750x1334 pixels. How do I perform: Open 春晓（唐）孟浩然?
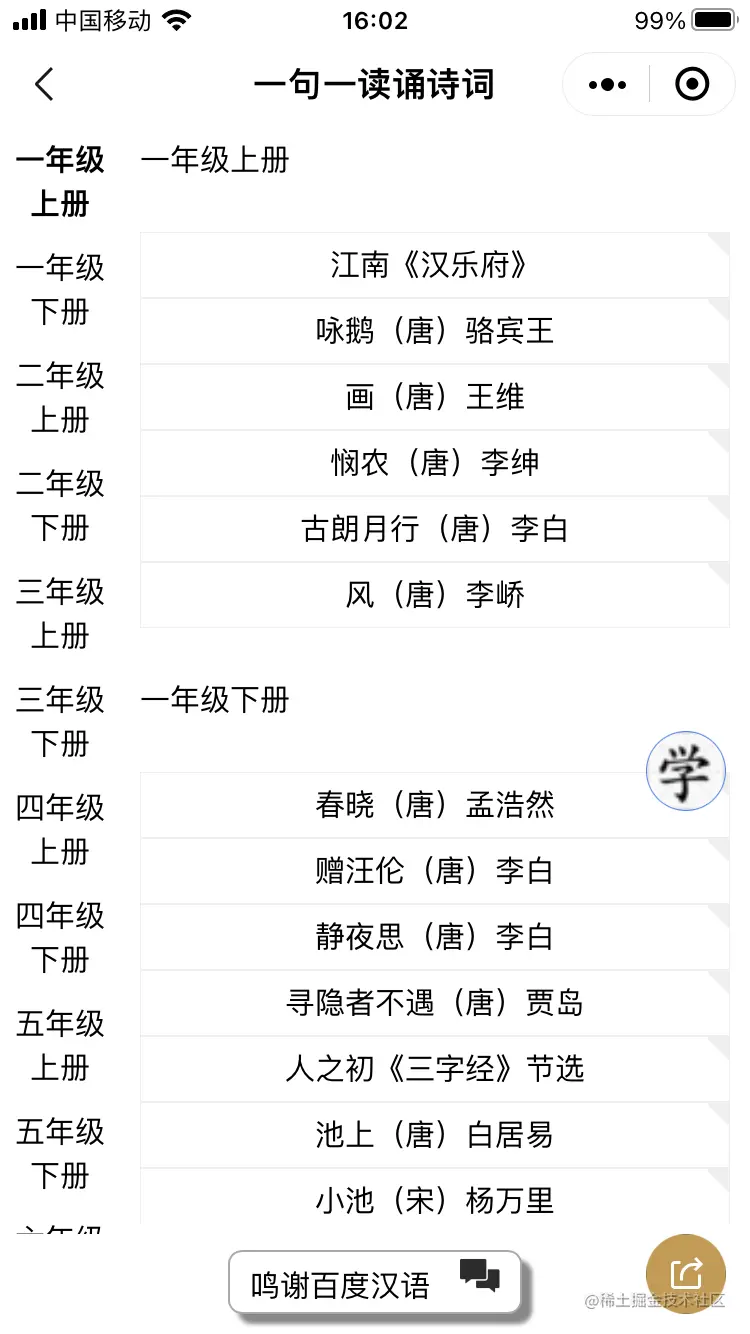[x=434, y=805]
